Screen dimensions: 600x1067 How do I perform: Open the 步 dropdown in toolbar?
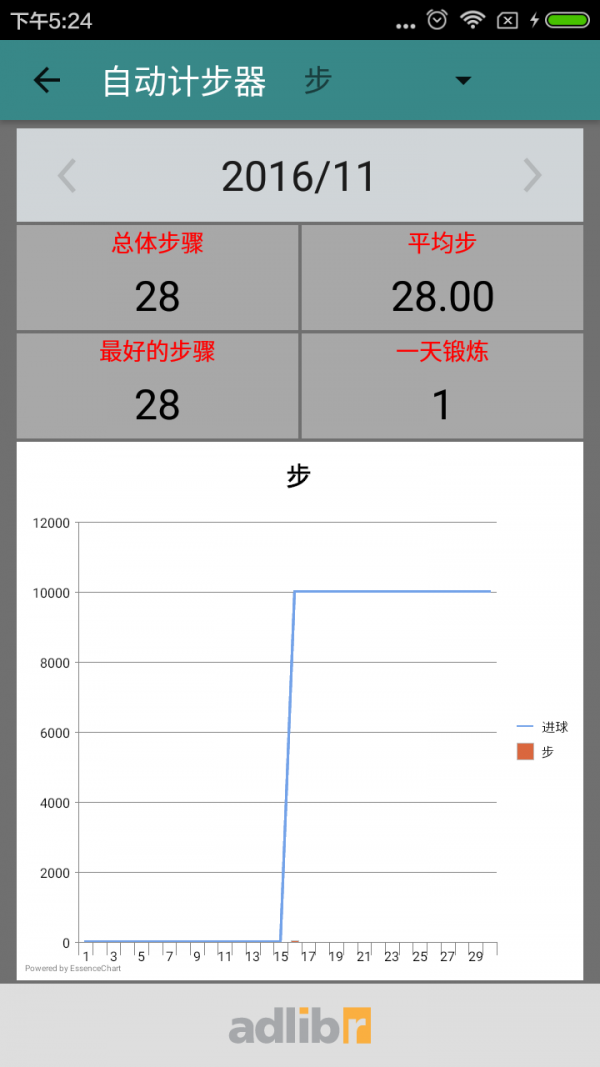[388, 80]
